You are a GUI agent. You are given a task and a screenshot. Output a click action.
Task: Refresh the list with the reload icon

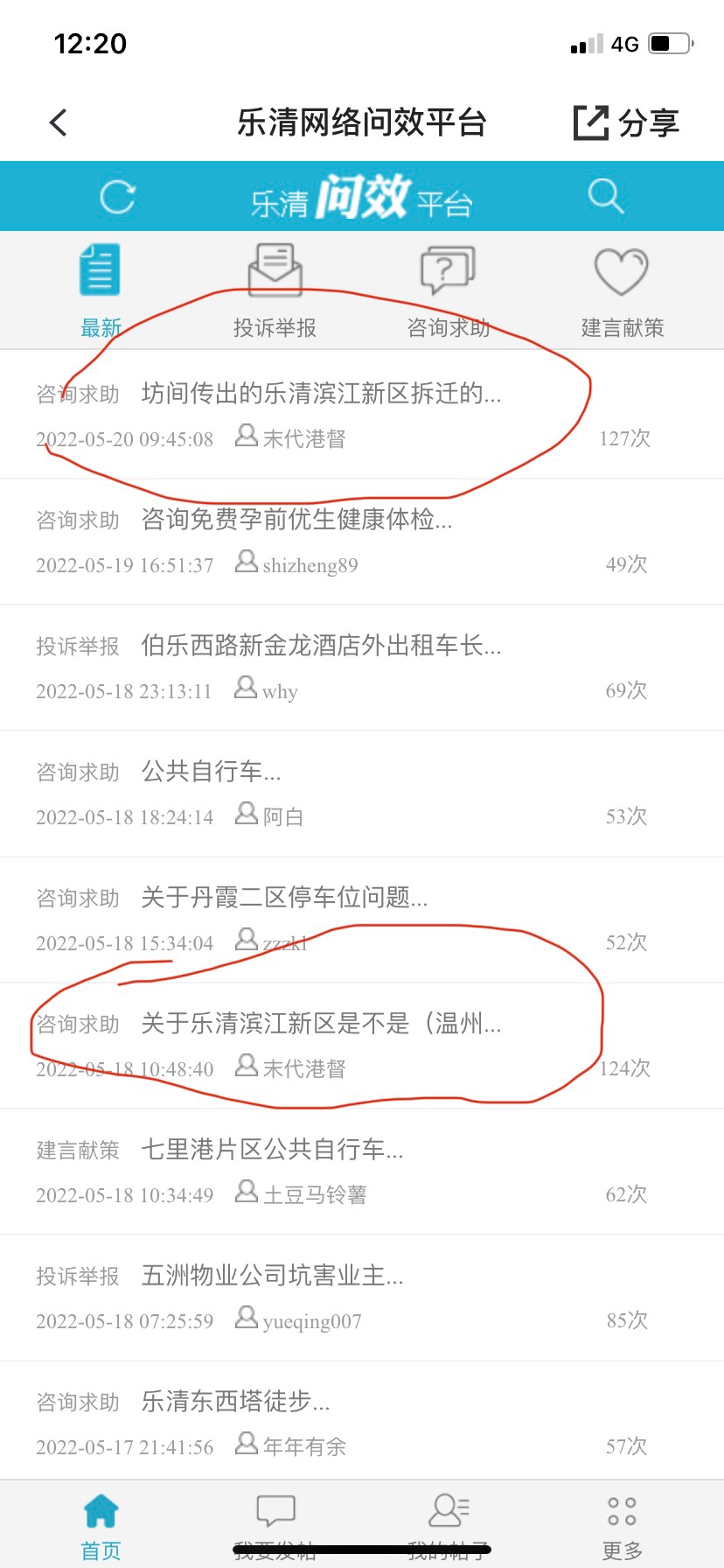tap(117, 197)
